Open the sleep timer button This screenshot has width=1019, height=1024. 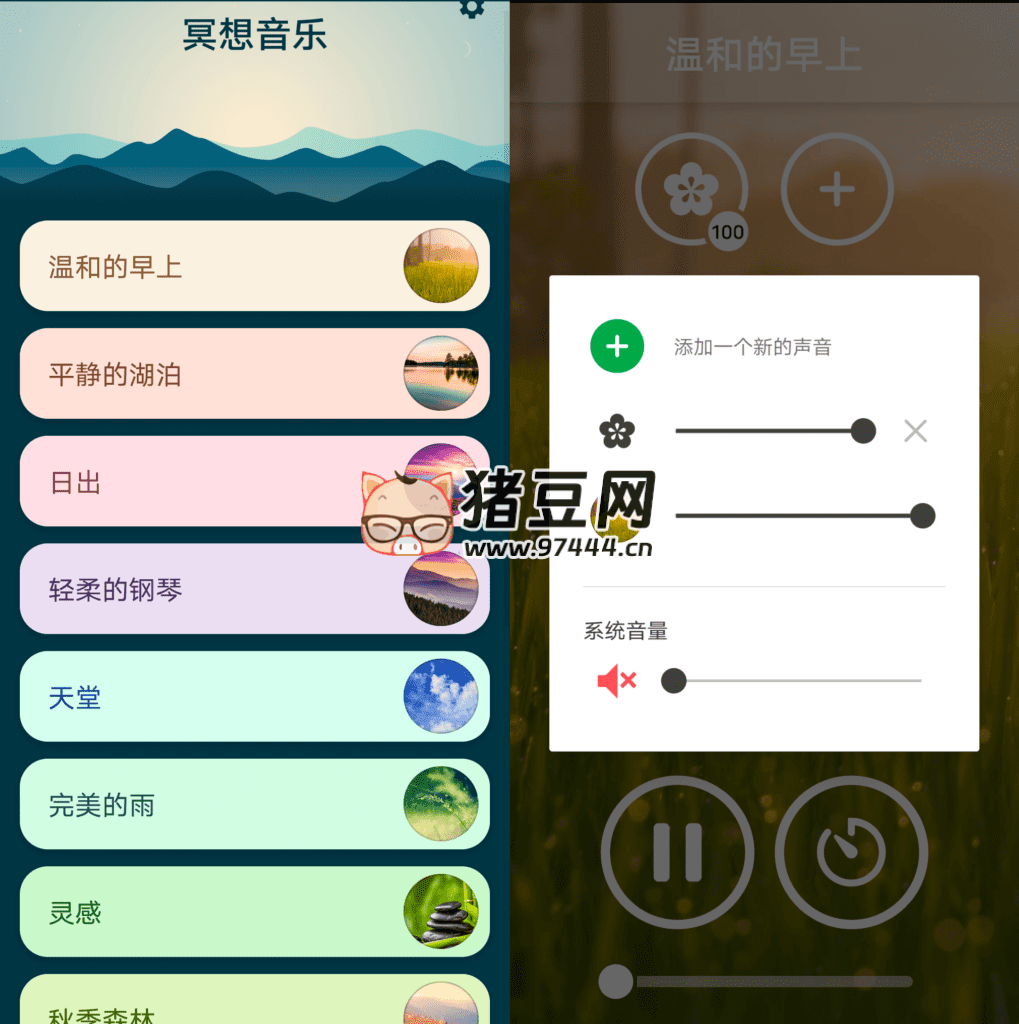[851, 853]
